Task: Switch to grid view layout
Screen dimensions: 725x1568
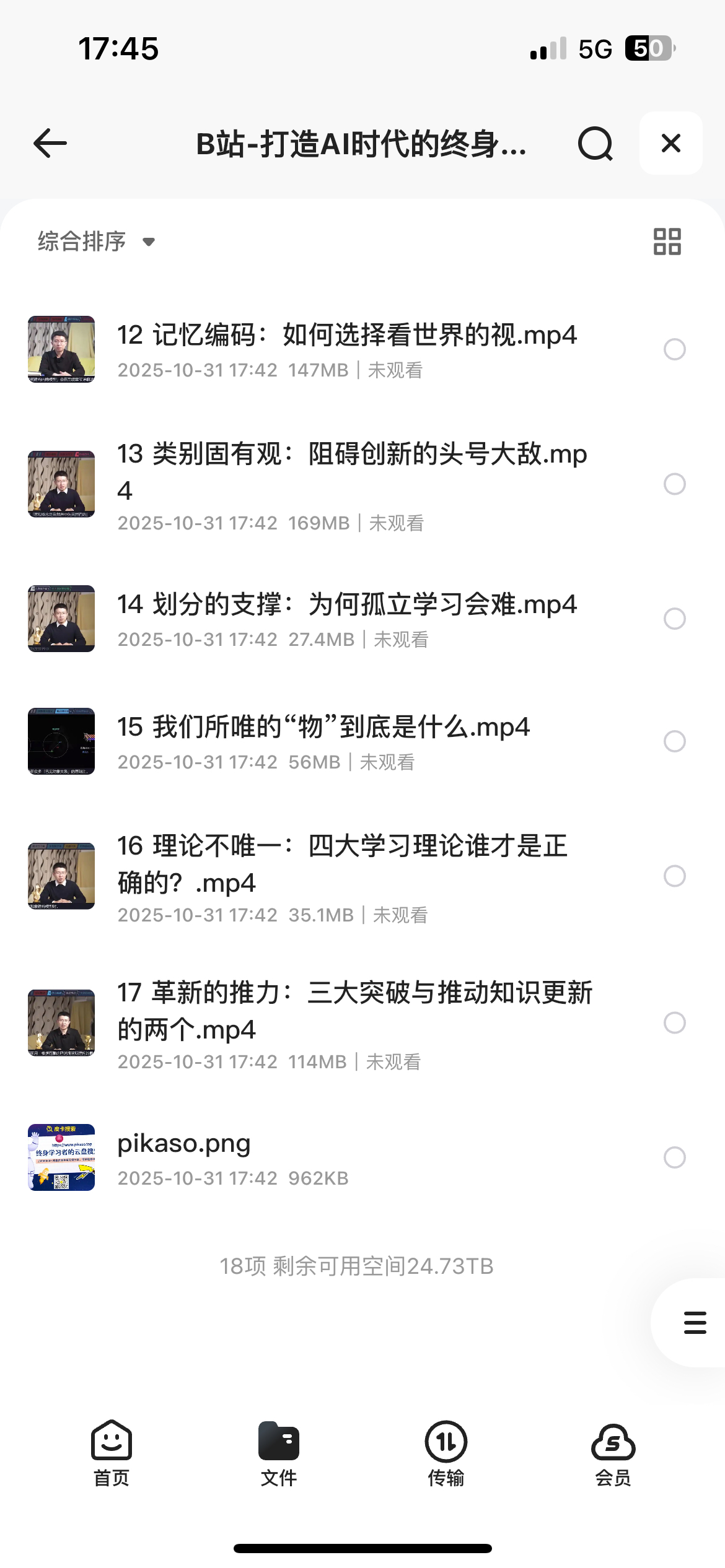Action: pyautogui.click(x=667, y=242)
